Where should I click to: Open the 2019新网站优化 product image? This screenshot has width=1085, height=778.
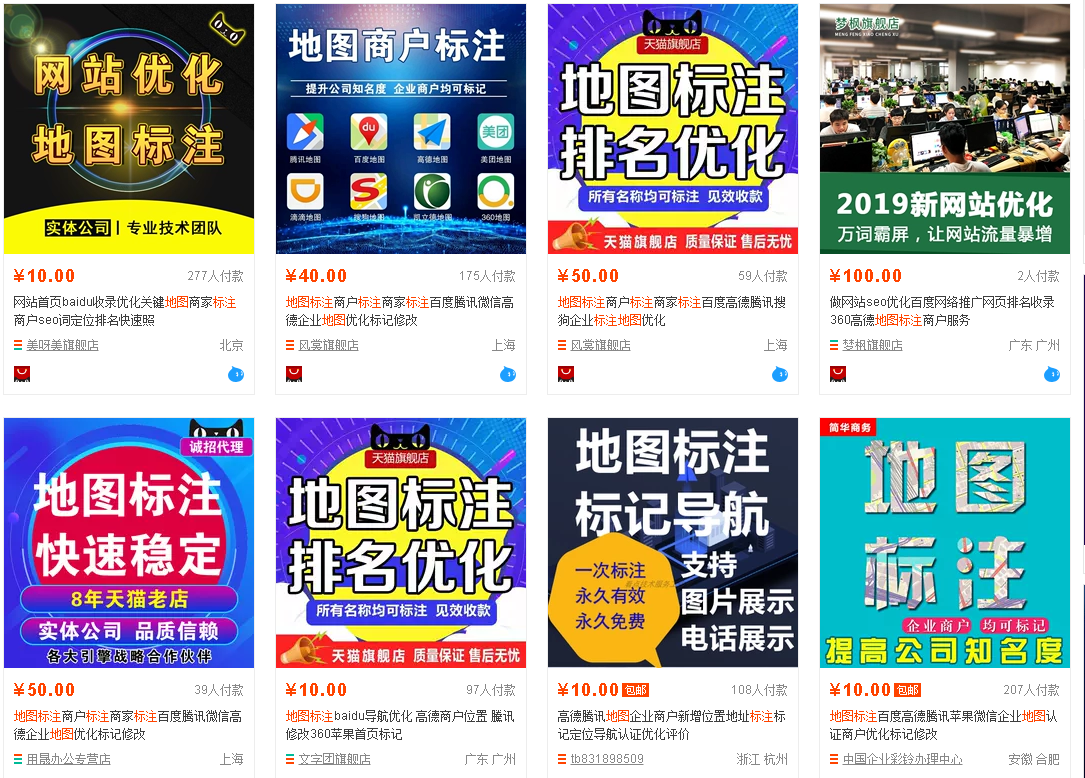pyautogui.click(x=945, y=129)
